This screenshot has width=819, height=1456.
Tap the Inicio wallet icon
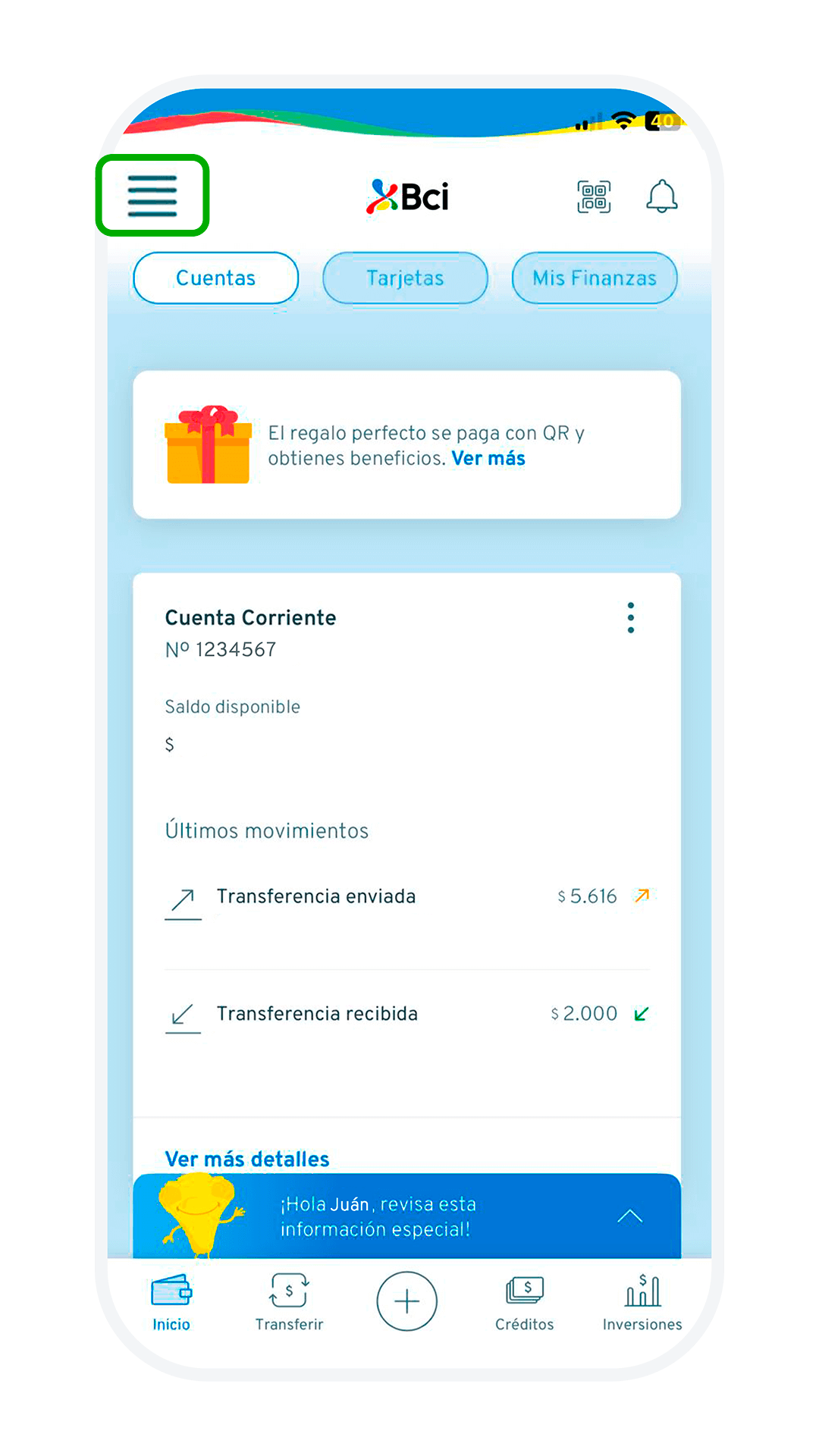(x=171, y=1289)
